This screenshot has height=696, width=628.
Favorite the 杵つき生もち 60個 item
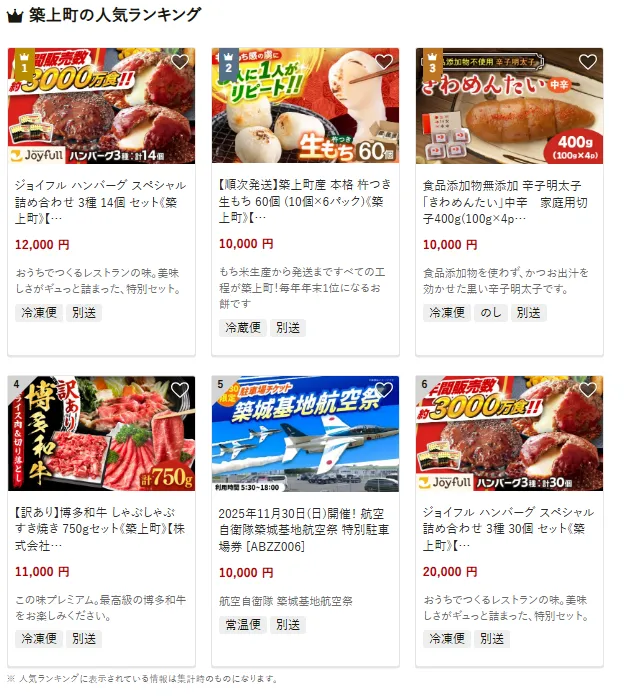[383, 62]
